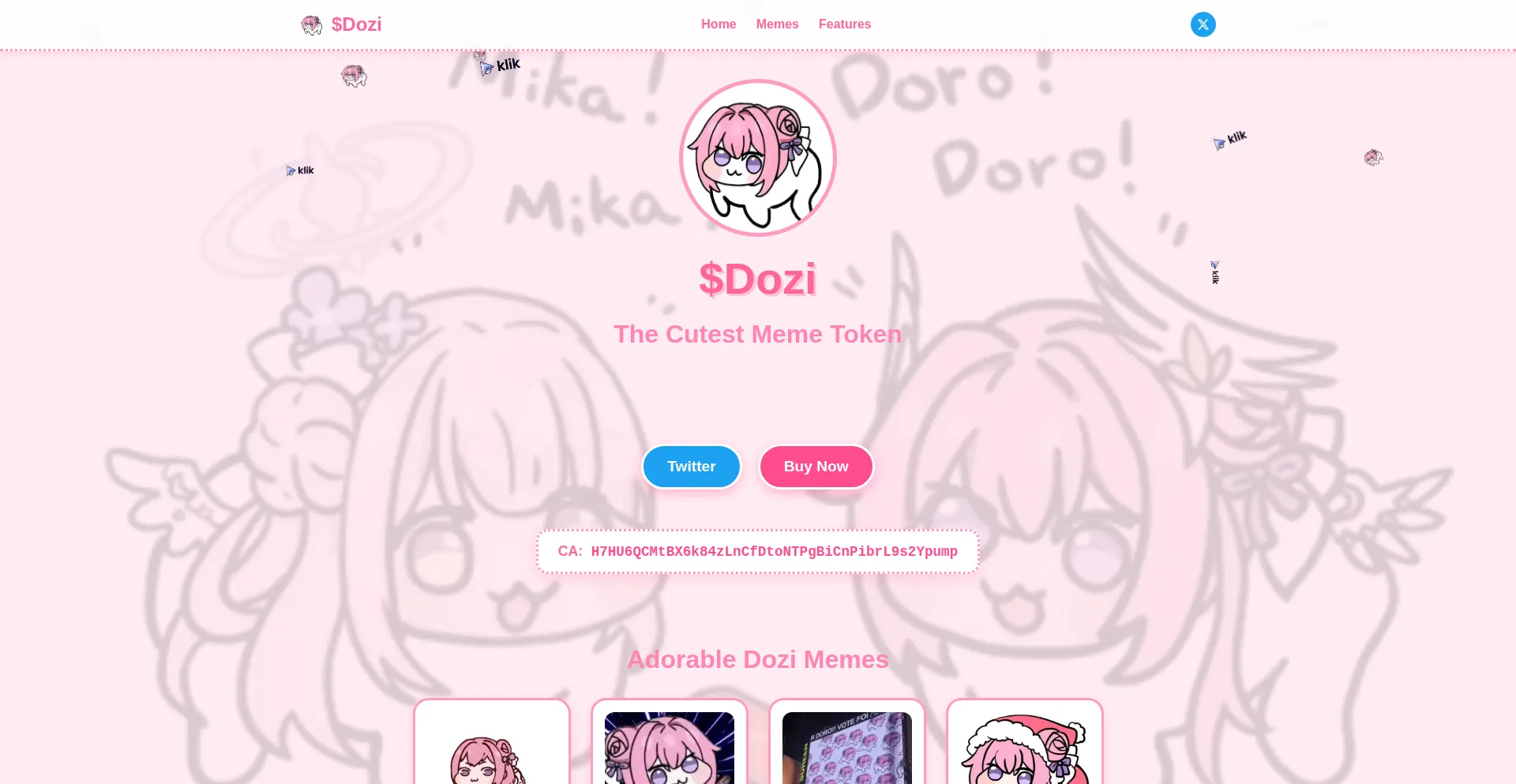The width and height of the screenshot is (1516, 784).
Task: Tap the blue Twitter button
Action: click(691, 467)
